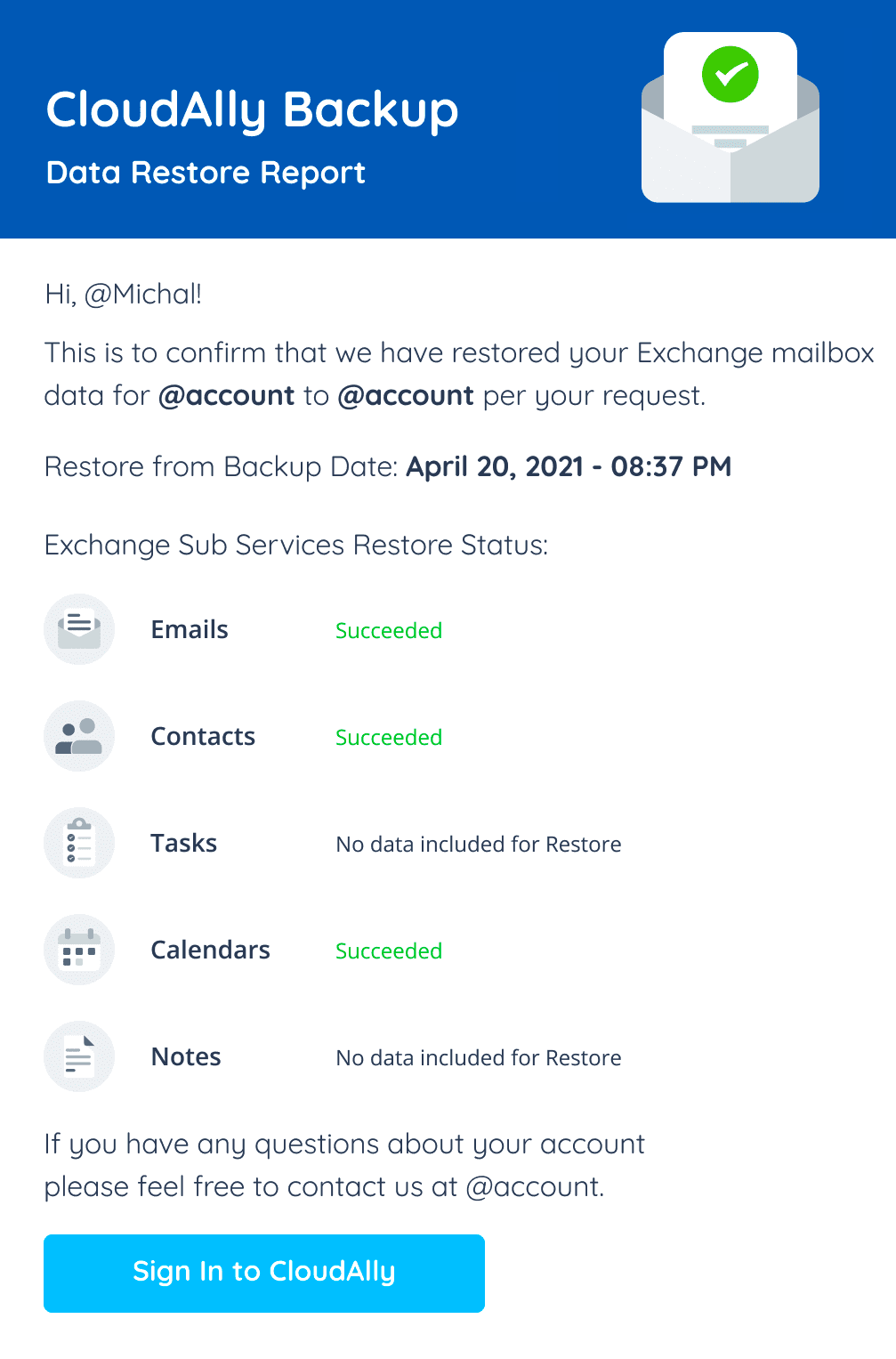Click the Sign In to CloudAlly button

[x=263, y=1273]
